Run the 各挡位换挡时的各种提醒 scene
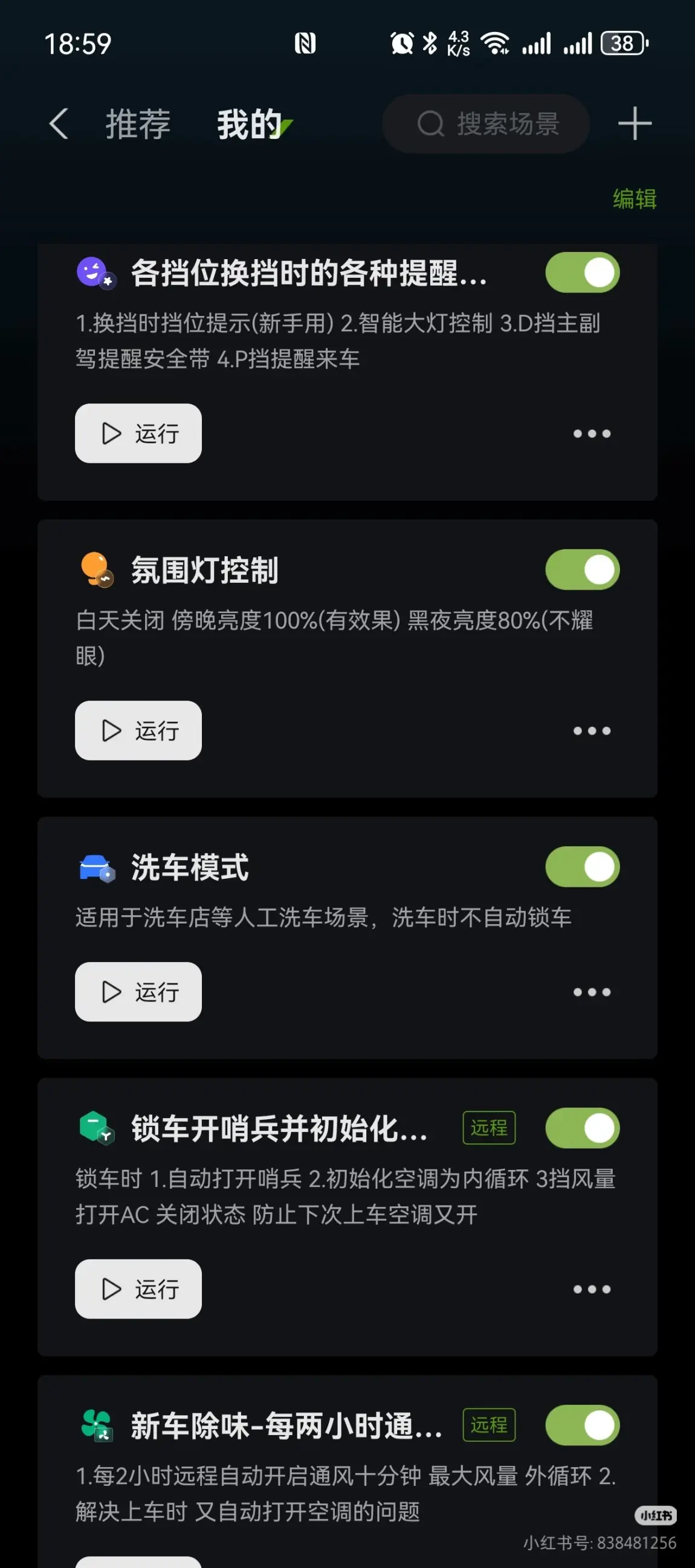Image resolution: width=695 pixels, height=1568 pixels. (138, 434)
